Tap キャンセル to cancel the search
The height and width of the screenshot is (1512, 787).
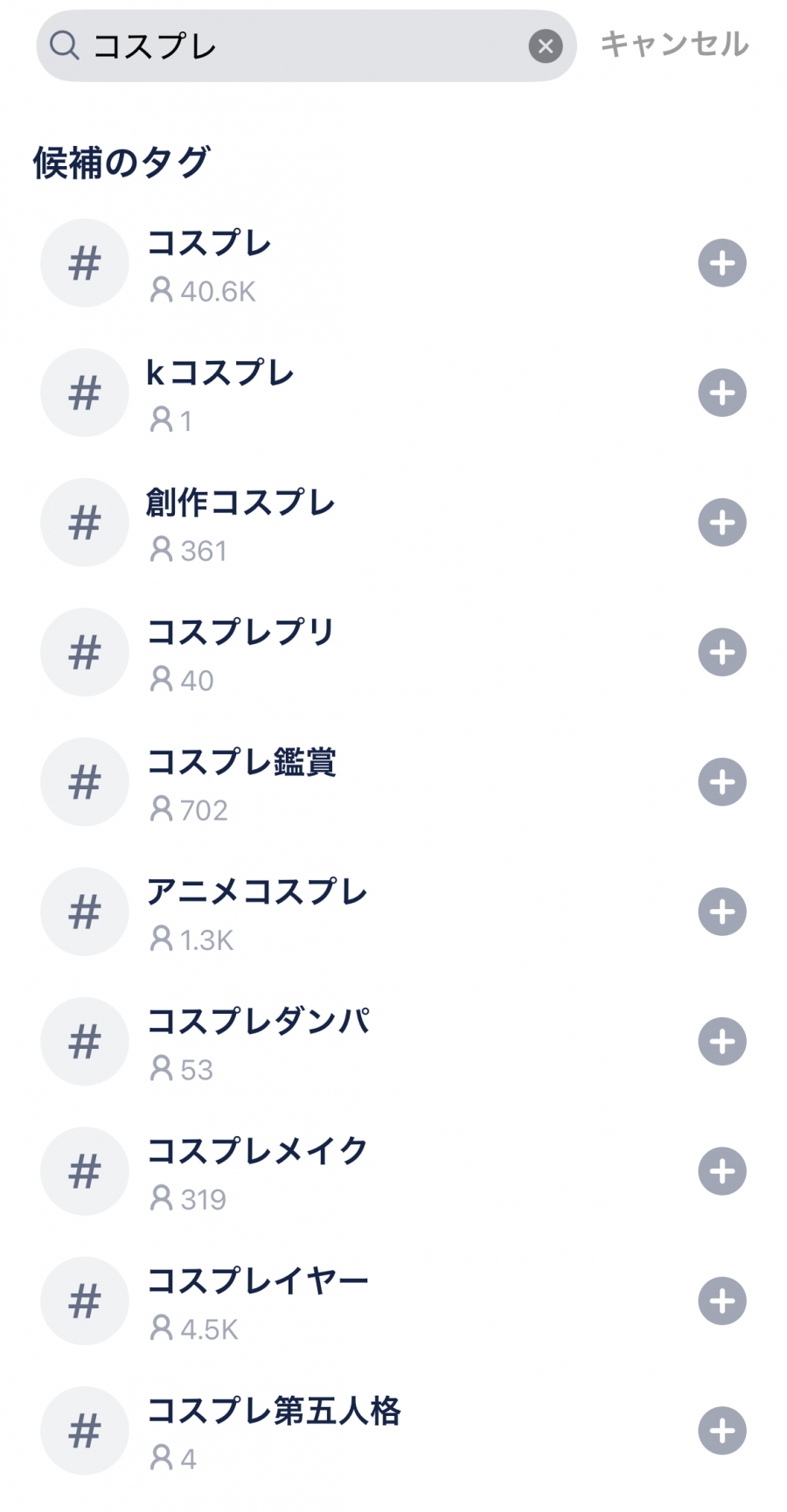[x=673, y=45]
